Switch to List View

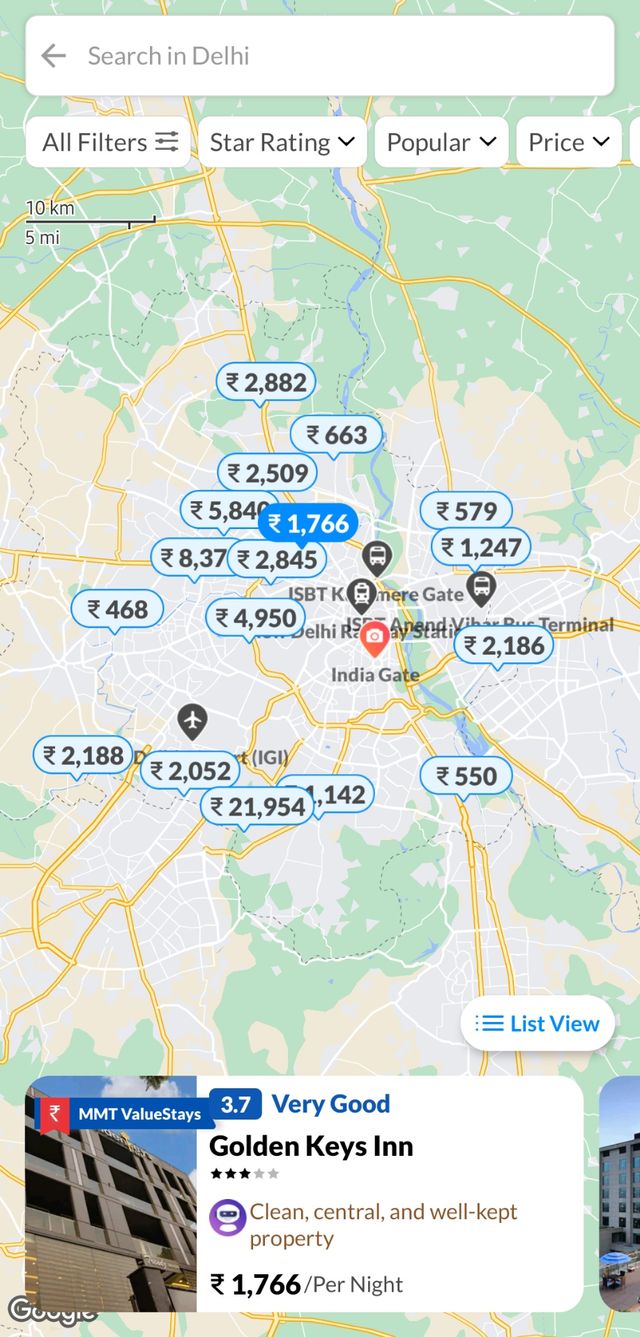pyautogui.click(x=537, y=1023)
